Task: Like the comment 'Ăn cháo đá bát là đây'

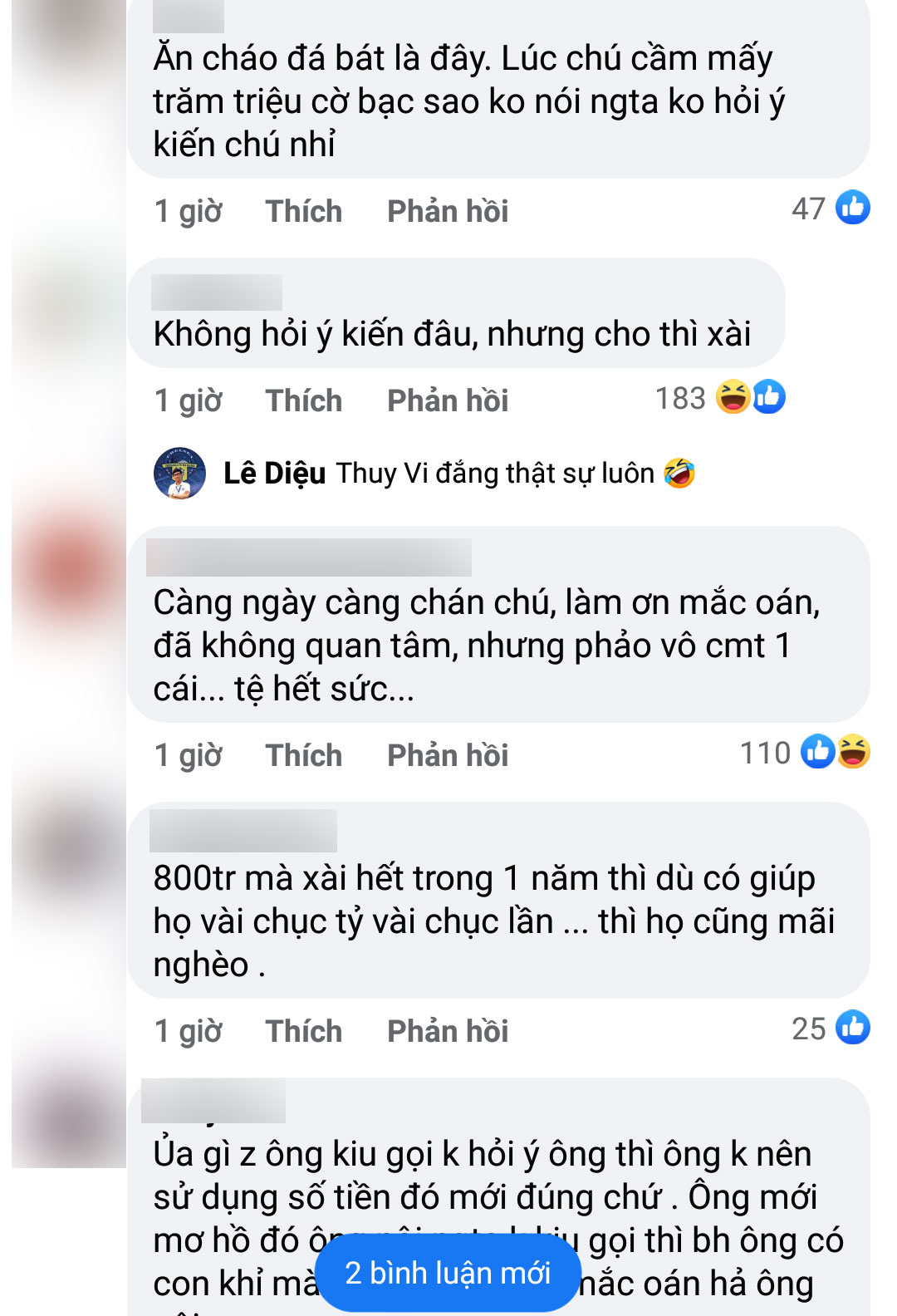Action: [x=303, y=211]
